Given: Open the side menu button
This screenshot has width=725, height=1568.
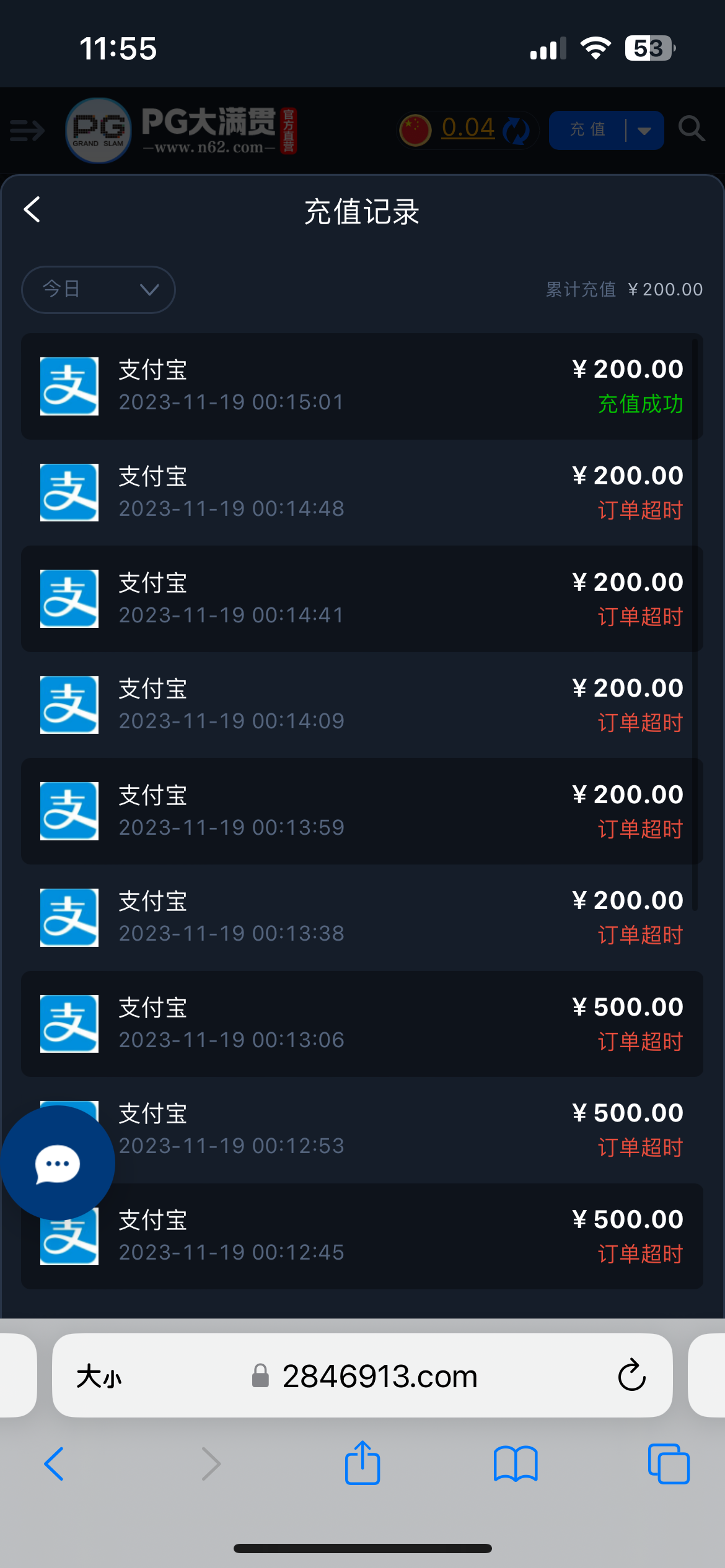Looking at the screenshot, I should tap(27, 131).
